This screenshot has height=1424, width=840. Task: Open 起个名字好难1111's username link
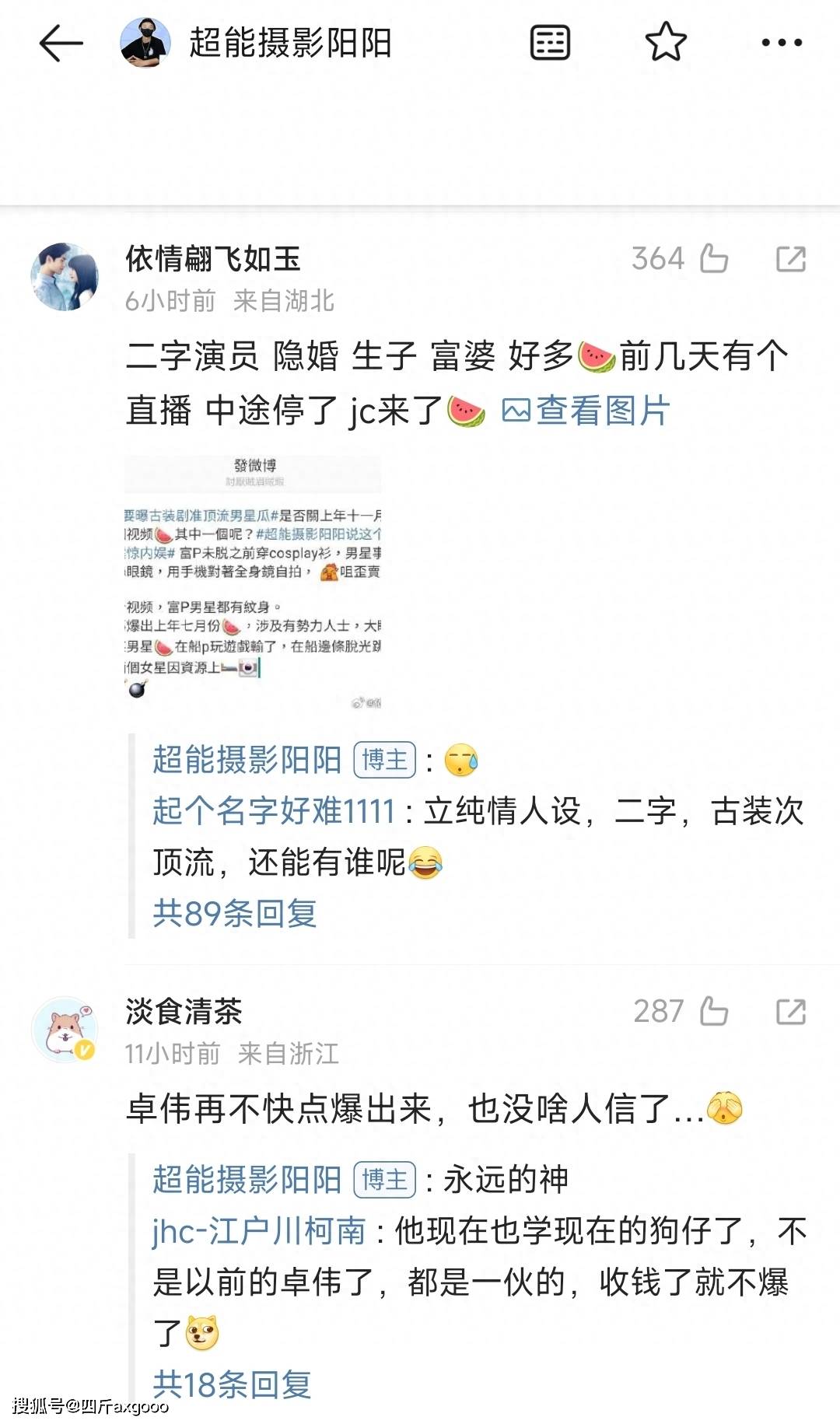[x=274, y=811]
